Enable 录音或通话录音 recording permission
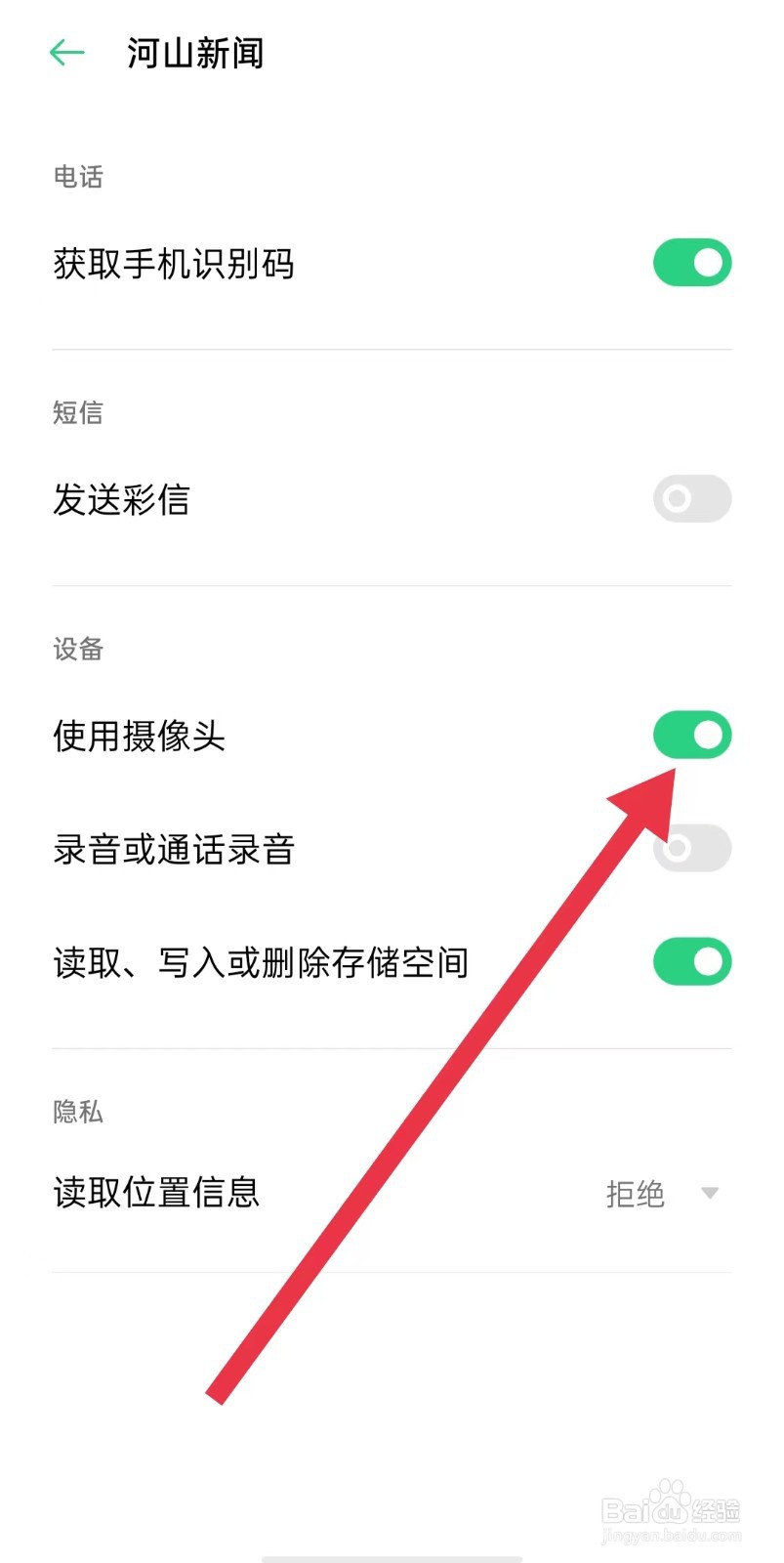 click(691, 848)
